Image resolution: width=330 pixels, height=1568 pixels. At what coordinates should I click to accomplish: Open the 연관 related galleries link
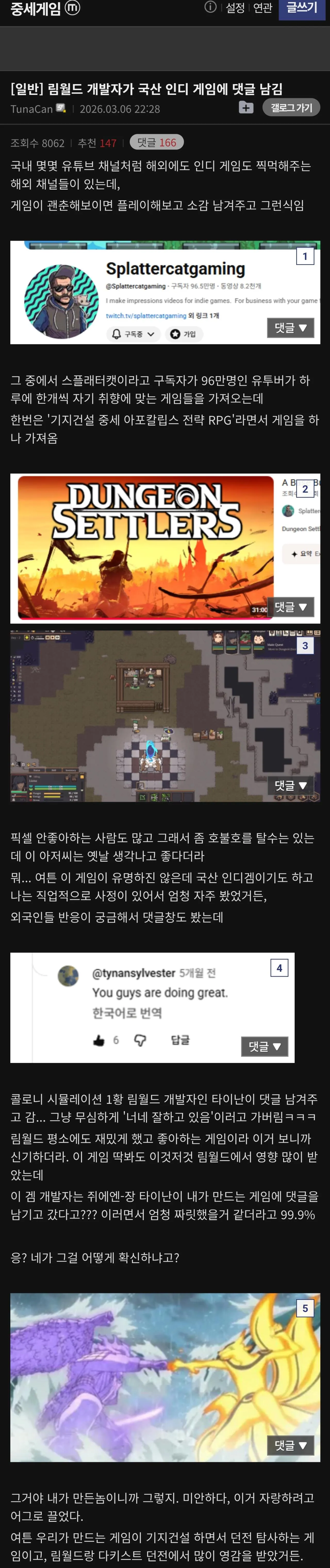262,9
